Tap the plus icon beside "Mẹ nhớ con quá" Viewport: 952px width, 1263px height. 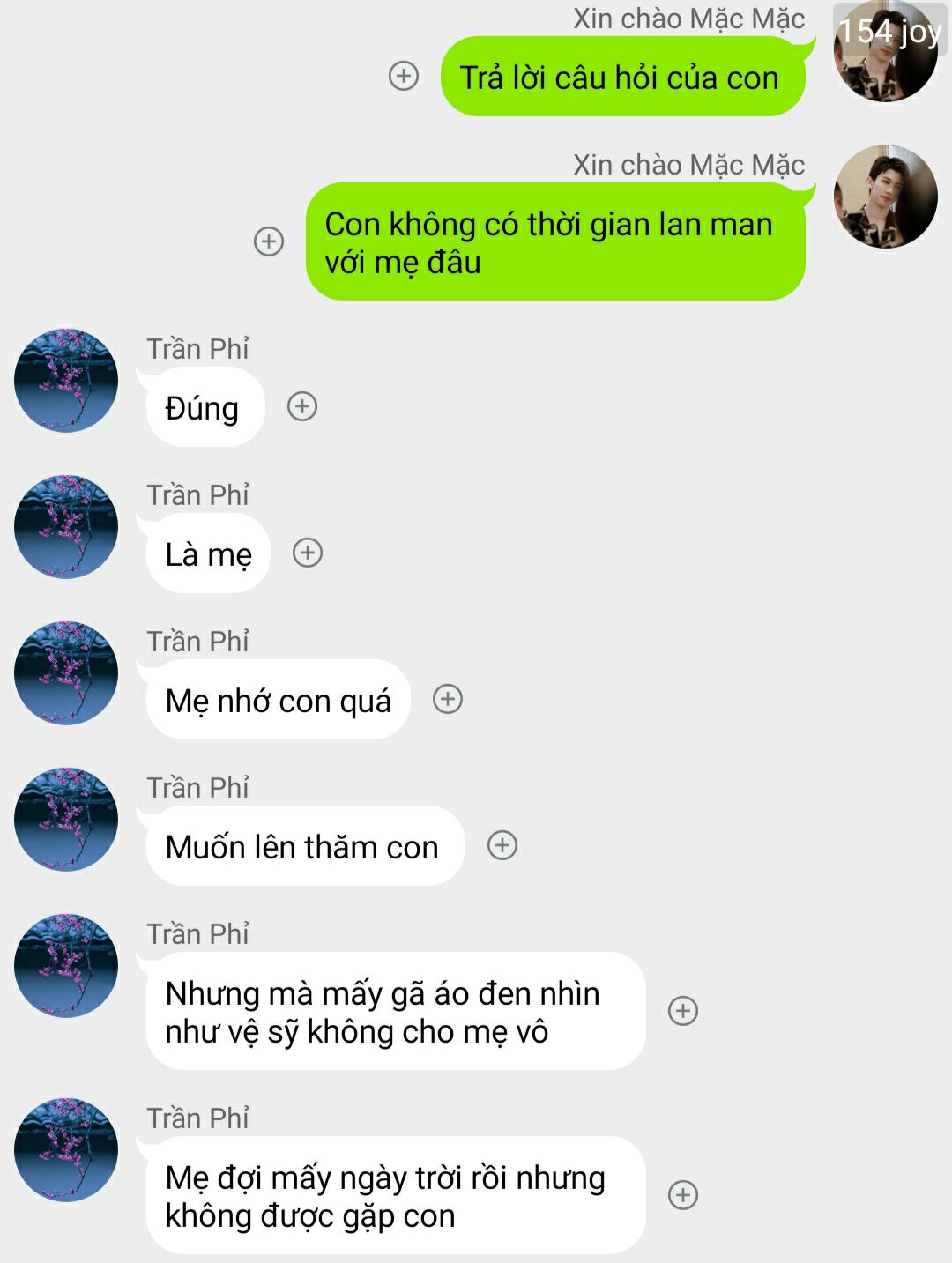(448, 699)
